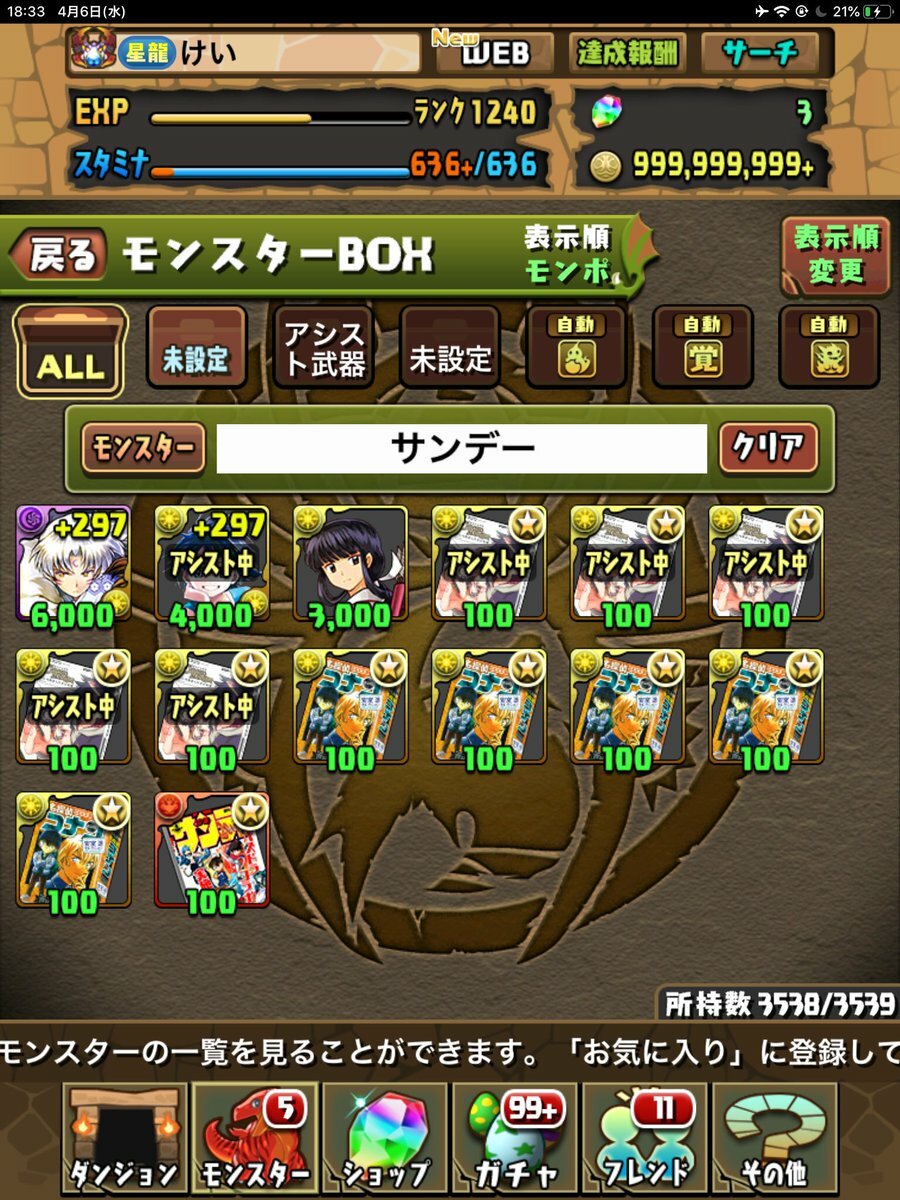Open the monster with 4,000 points
900x1200 pixels.
pos(212,565)
